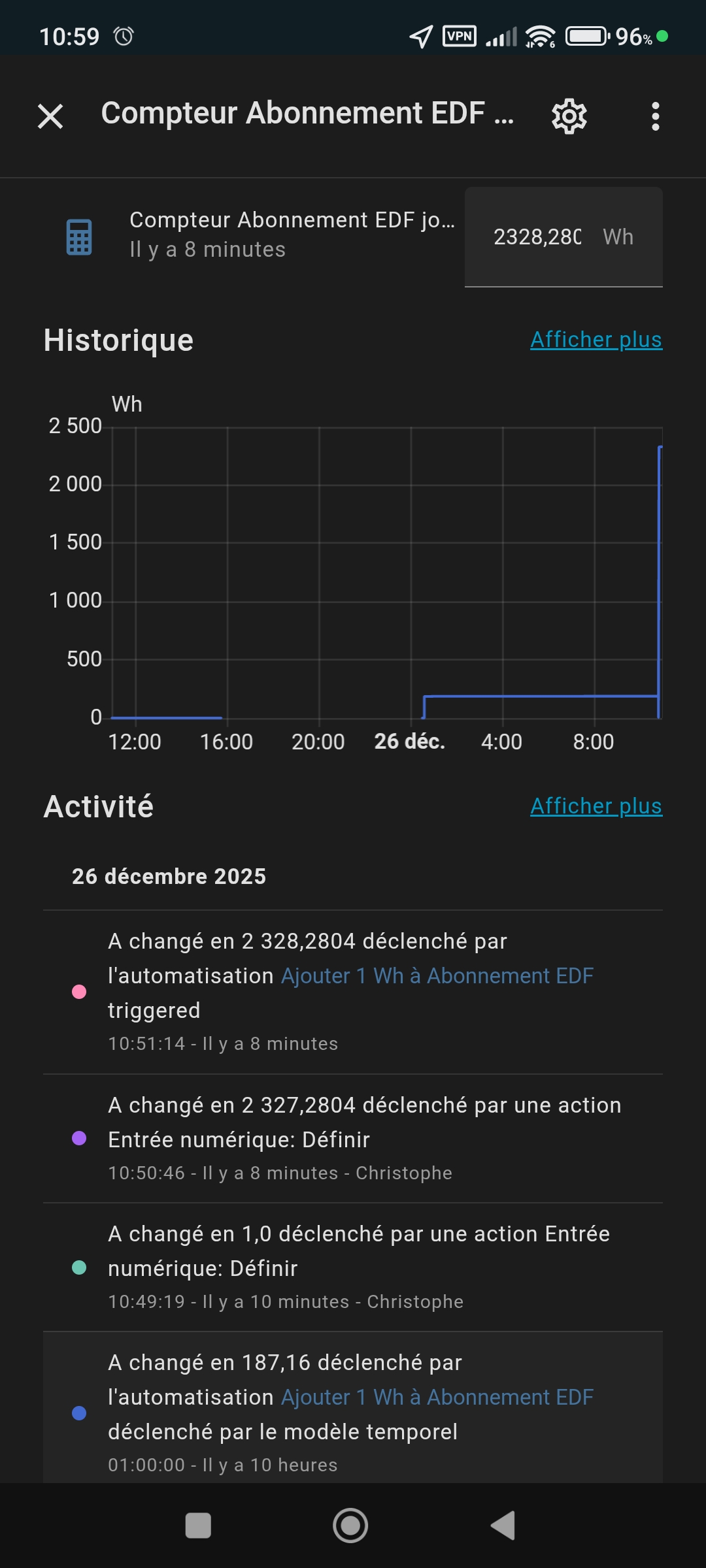
Task: Open the three-dot overflow menu
Action: (655, 117)
